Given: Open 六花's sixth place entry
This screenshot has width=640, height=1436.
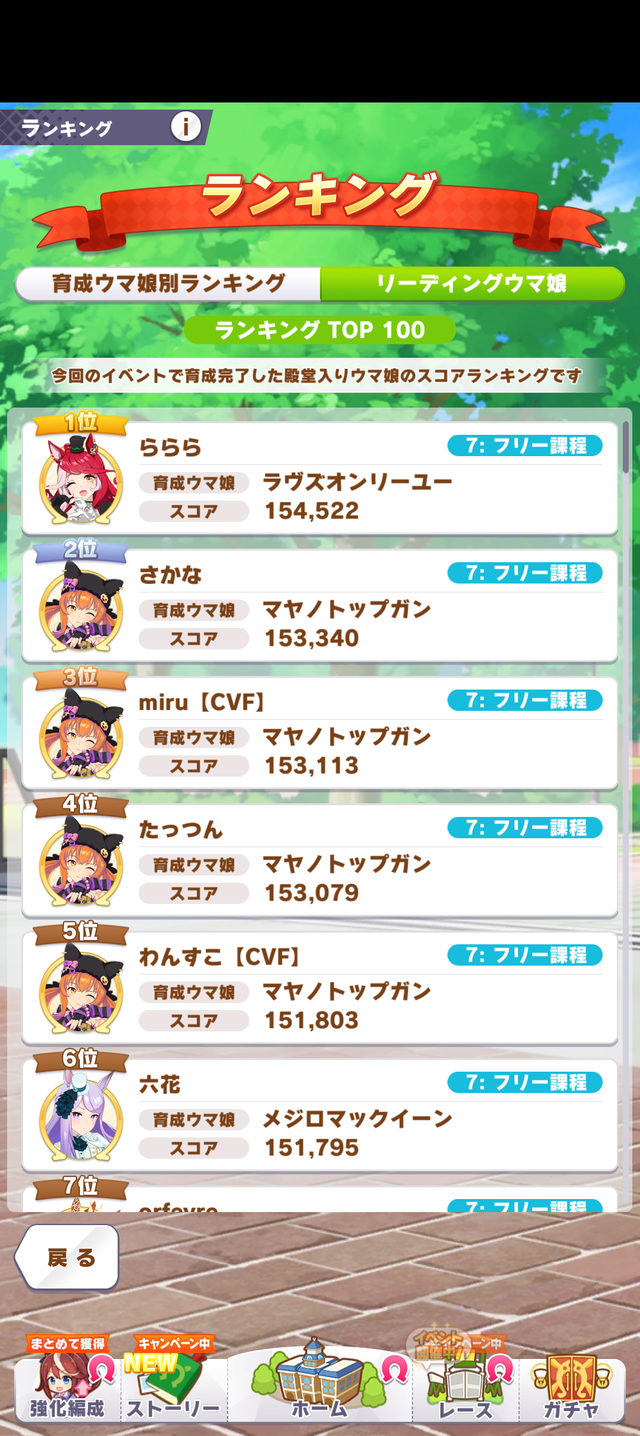Looking at the screenshot, I should point(320,1114).
